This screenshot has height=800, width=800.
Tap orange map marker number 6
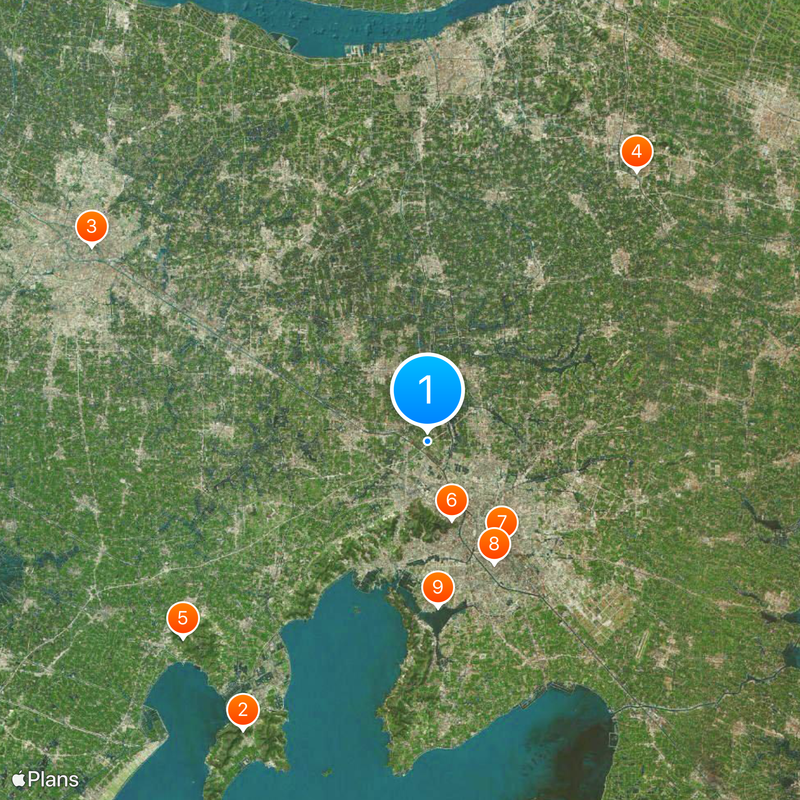[451, 500]
